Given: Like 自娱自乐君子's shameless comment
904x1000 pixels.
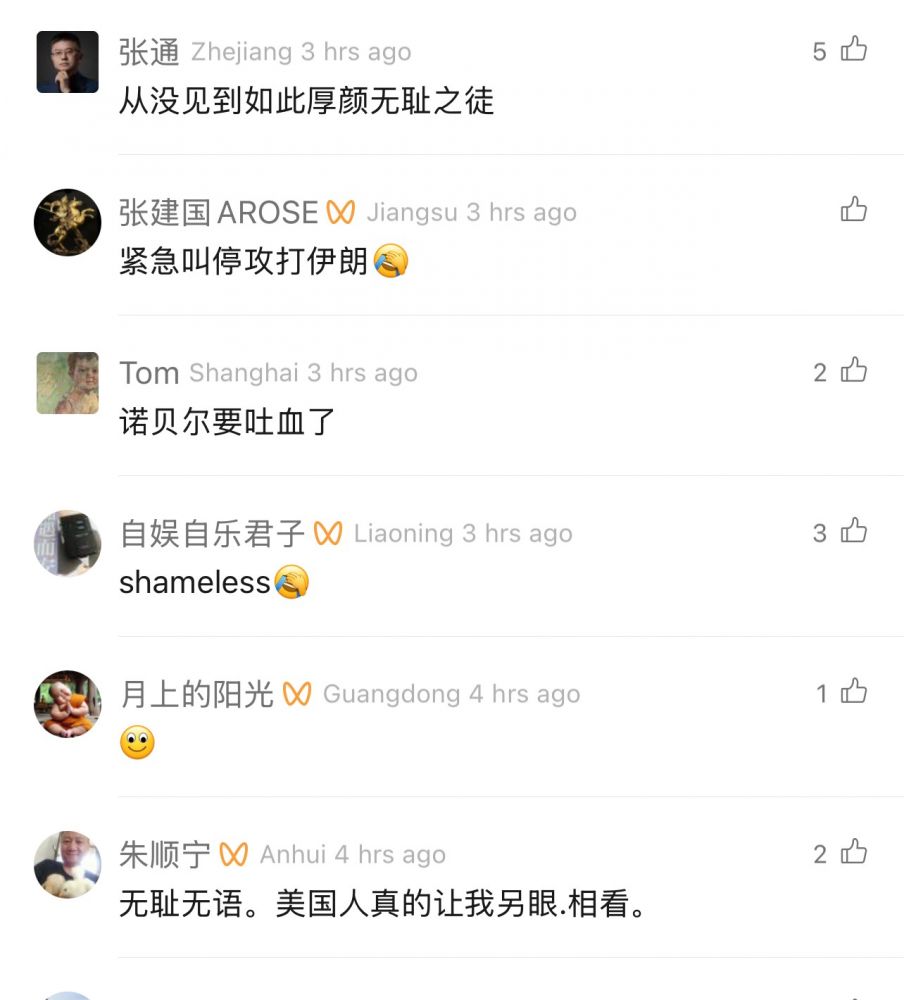Looking at the screenshot, I should [853, 531].
